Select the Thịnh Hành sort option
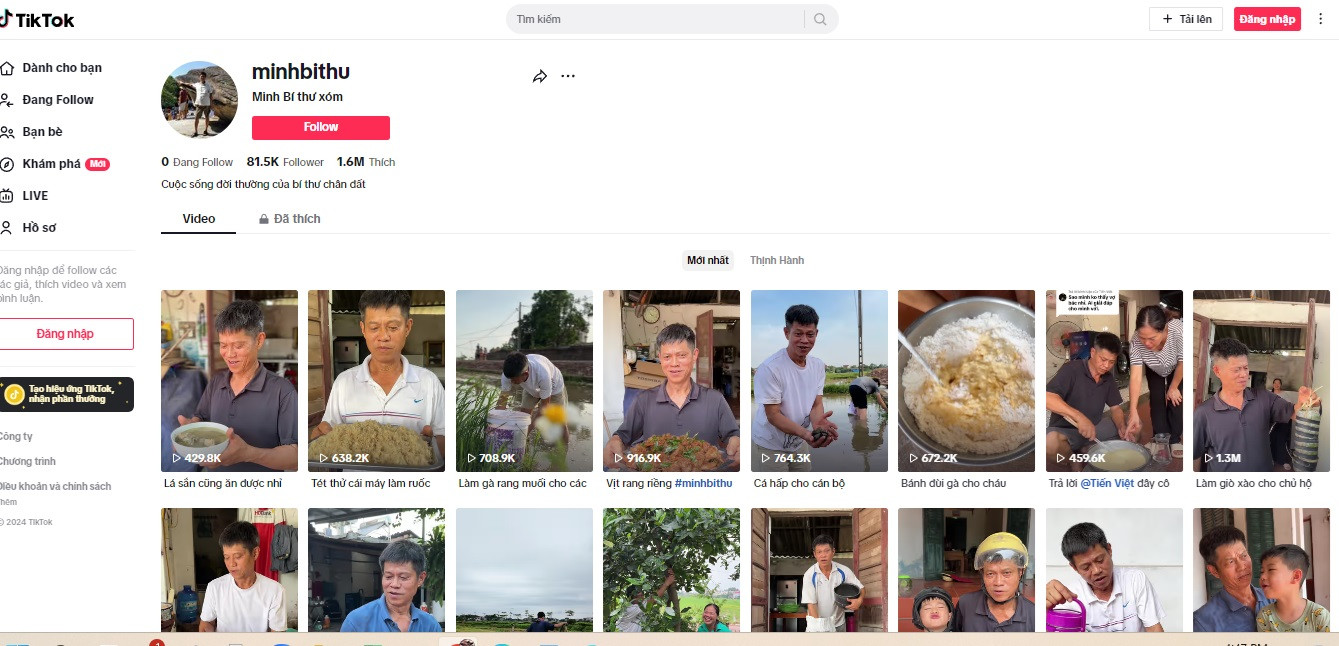Viewport: 1339px width, 646px height. click(777, 260)
